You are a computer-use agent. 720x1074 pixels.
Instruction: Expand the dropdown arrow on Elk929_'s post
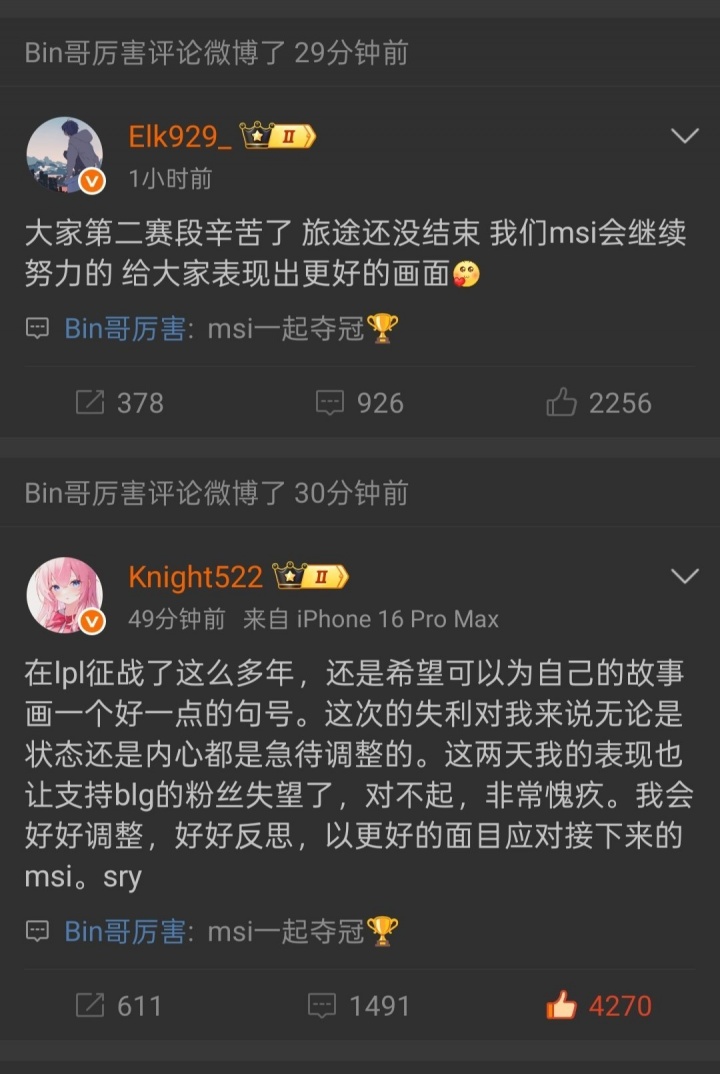(684, 136)
